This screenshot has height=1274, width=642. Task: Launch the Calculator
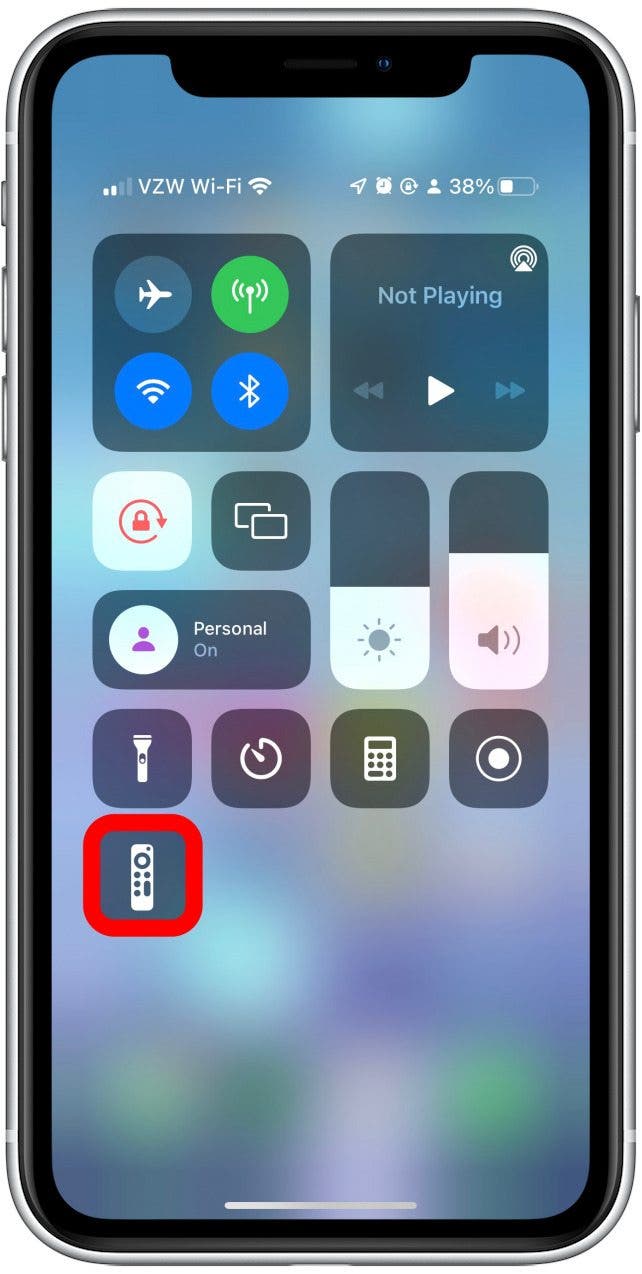point(380,759)
